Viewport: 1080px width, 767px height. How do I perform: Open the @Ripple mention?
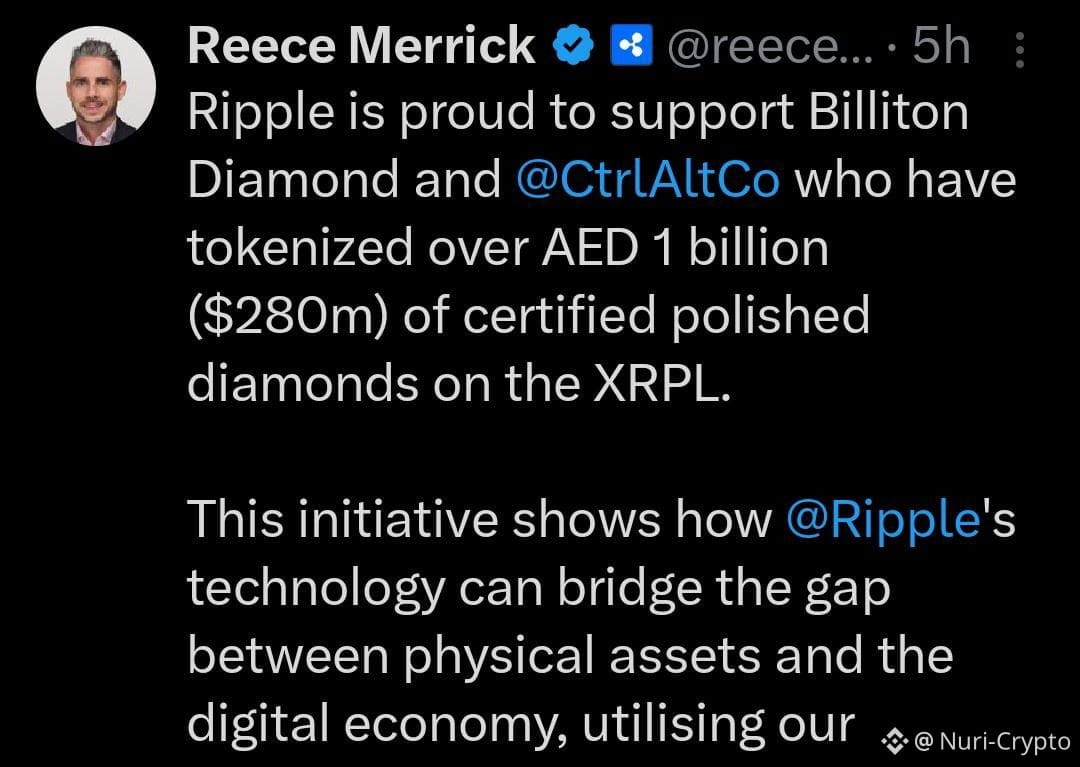pyautogui.click(x=878, y=520)
